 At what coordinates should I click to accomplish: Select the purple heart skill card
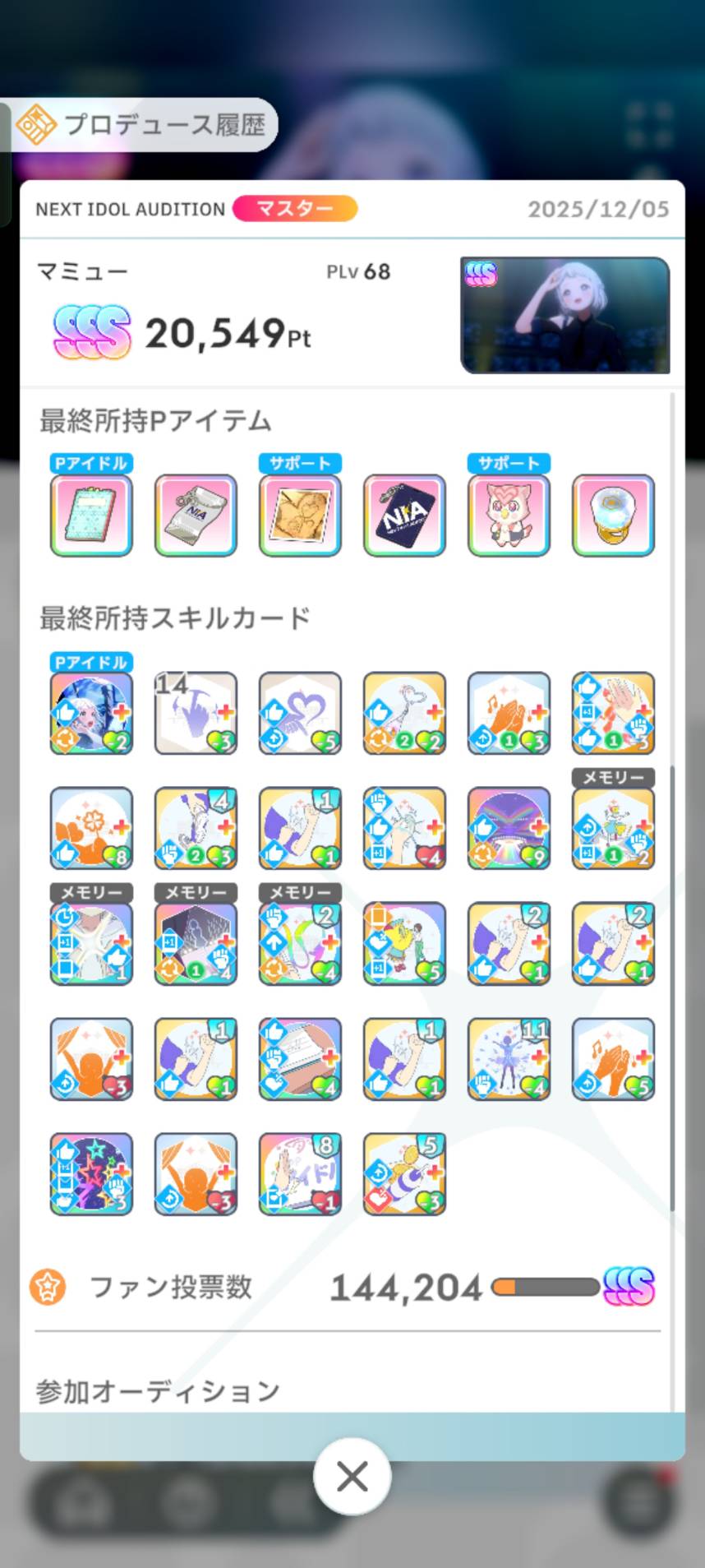click(x=300, y=713)
